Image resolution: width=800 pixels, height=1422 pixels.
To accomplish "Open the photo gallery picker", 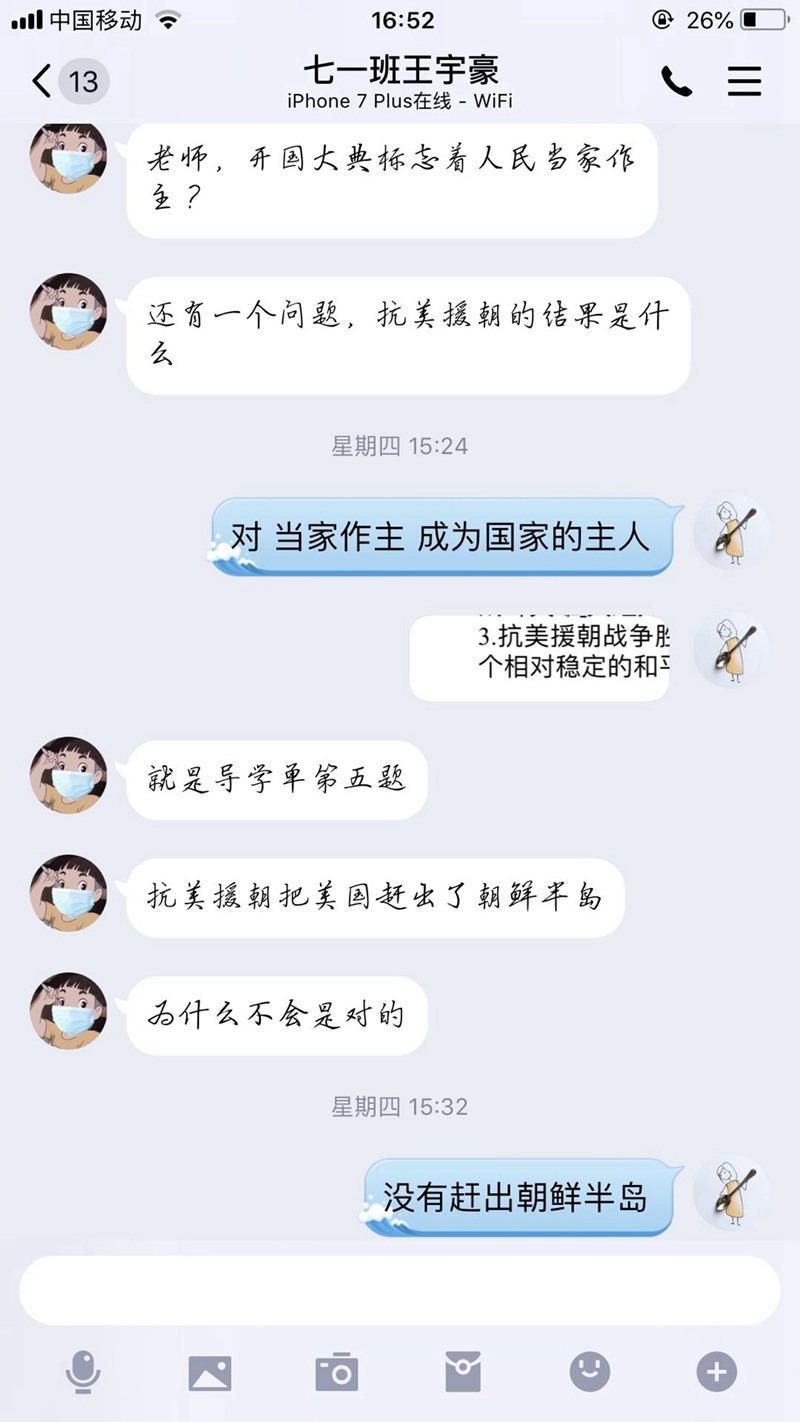I will coord(210,1372).
